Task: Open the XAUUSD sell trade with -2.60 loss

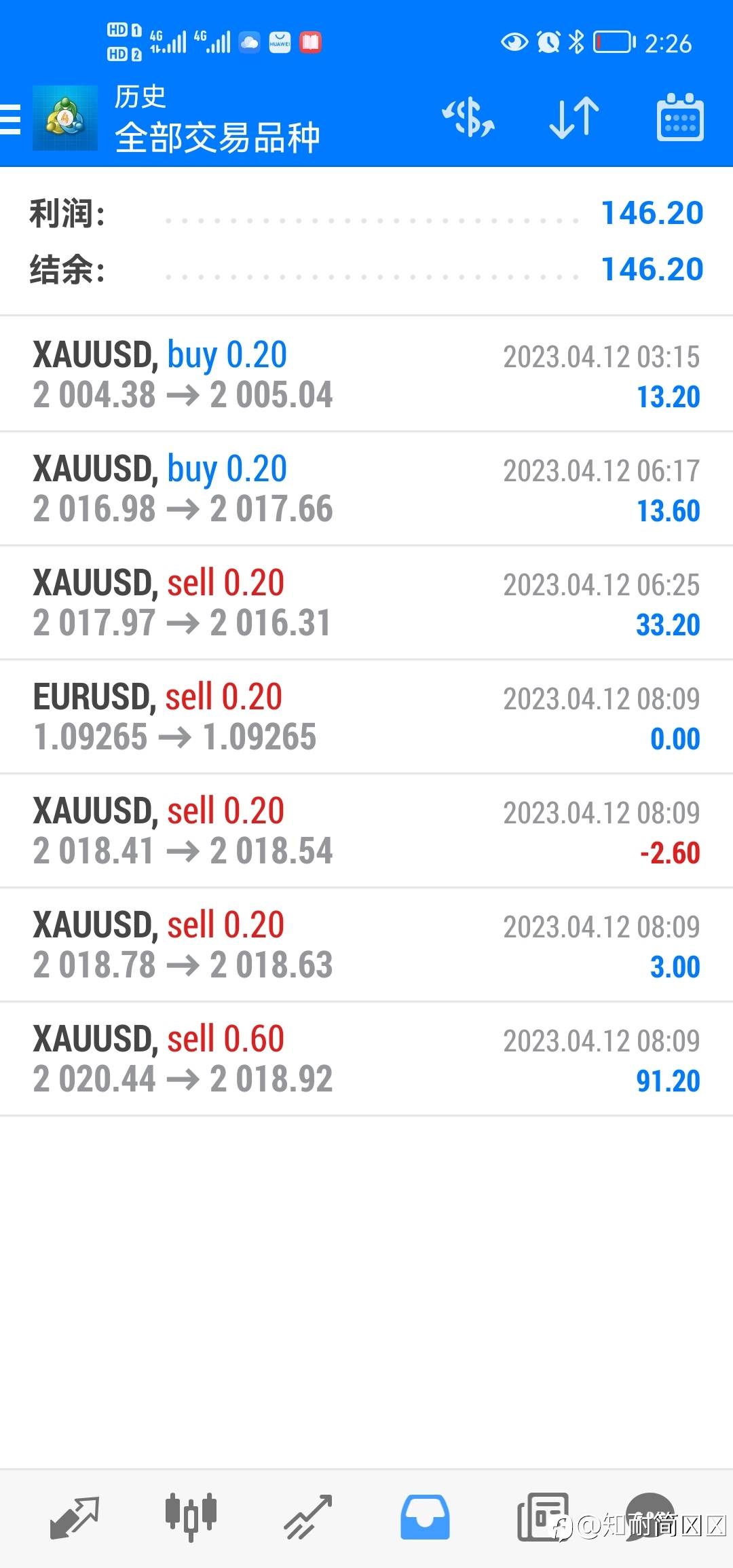Action: pyautogui.click(x=366, y=831)
